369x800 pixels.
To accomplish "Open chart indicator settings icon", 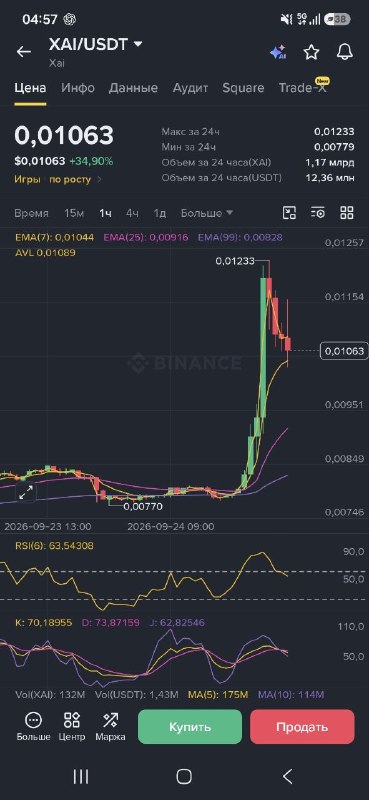I will tap(318, 213).
